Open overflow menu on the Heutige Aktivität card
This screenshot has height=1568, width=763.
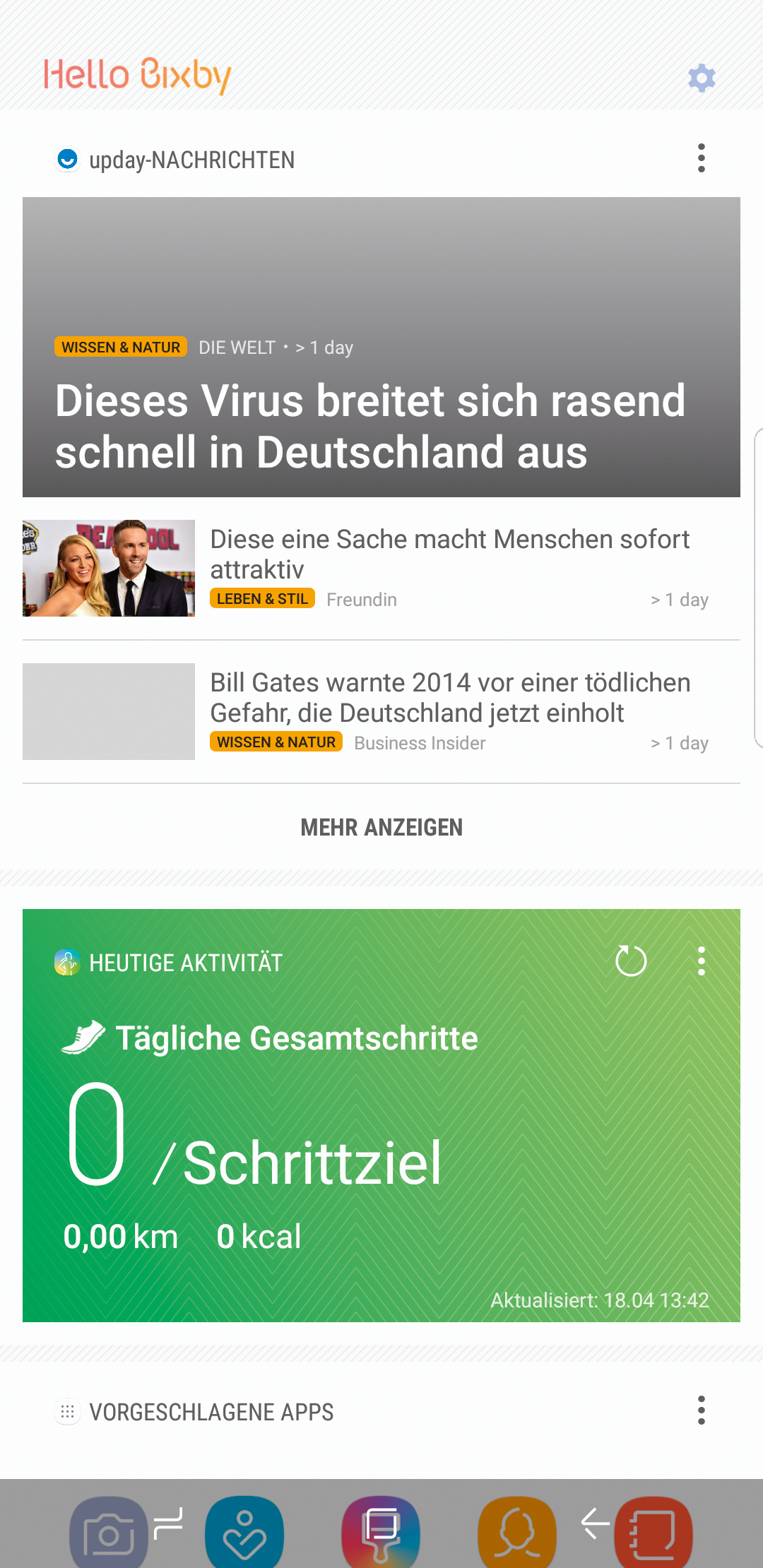tap(701, 961)
